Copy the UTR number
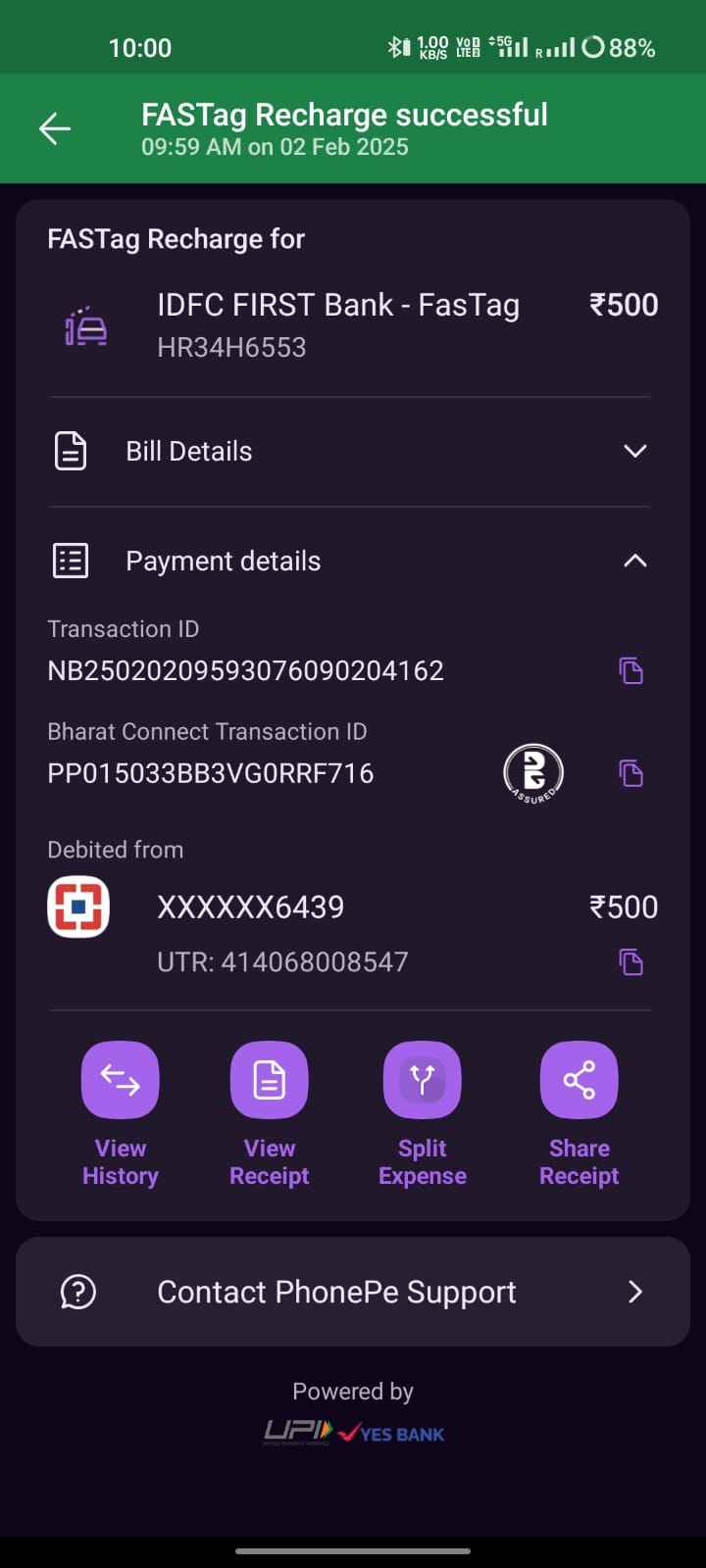 pyautogui.click(x=630, y=961)
